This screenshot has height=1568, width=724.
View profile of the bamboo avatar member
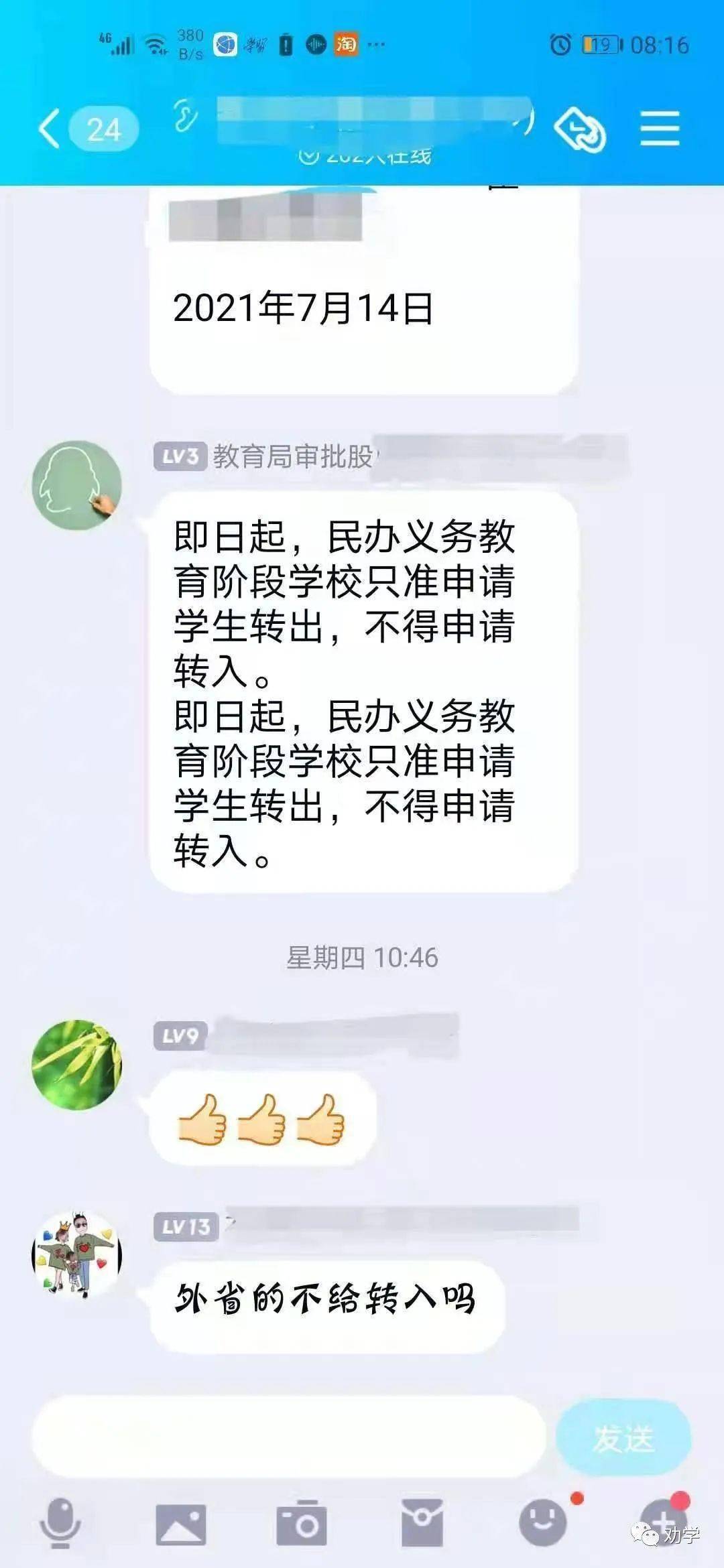click(77, 1065)
